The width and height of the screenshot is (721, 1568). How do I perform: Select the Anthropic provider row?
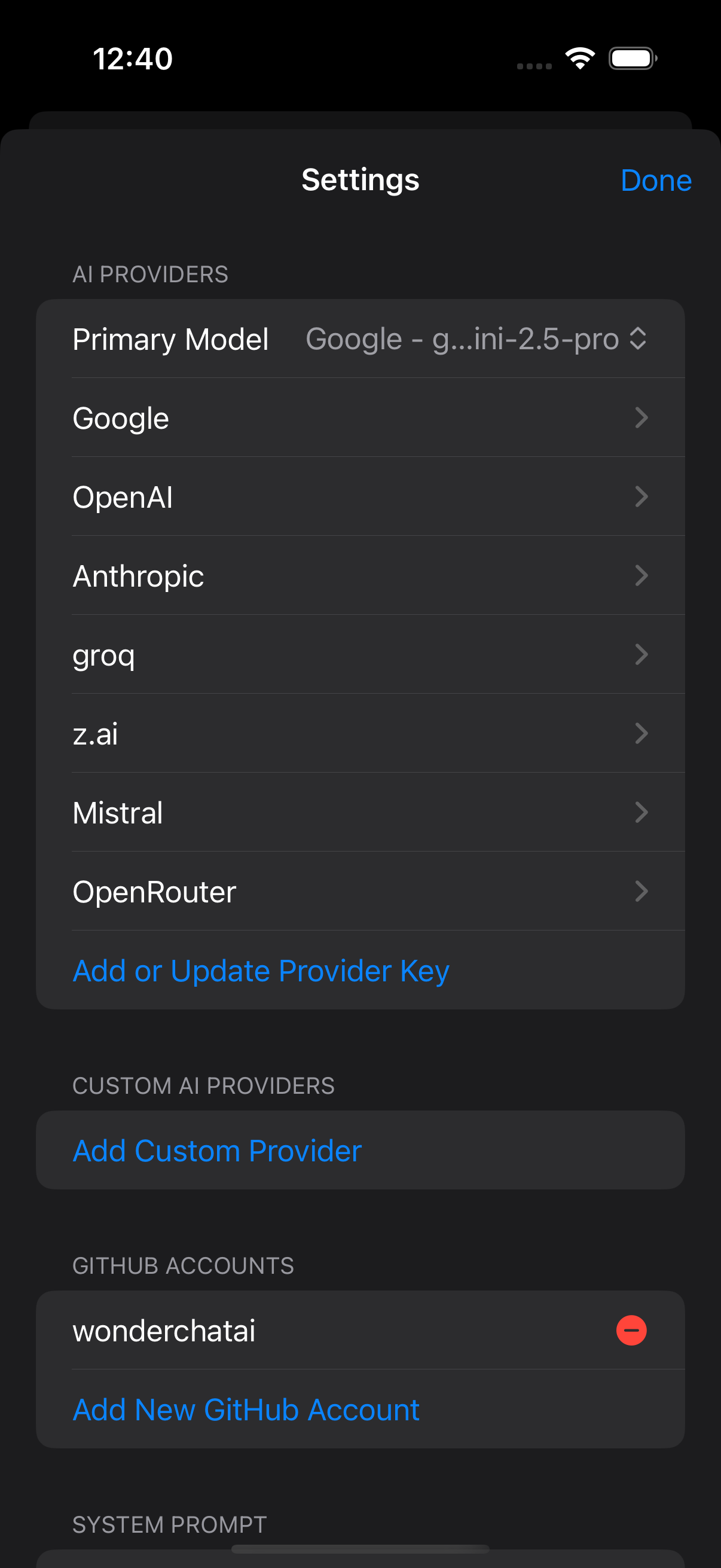tap(243, 576)
